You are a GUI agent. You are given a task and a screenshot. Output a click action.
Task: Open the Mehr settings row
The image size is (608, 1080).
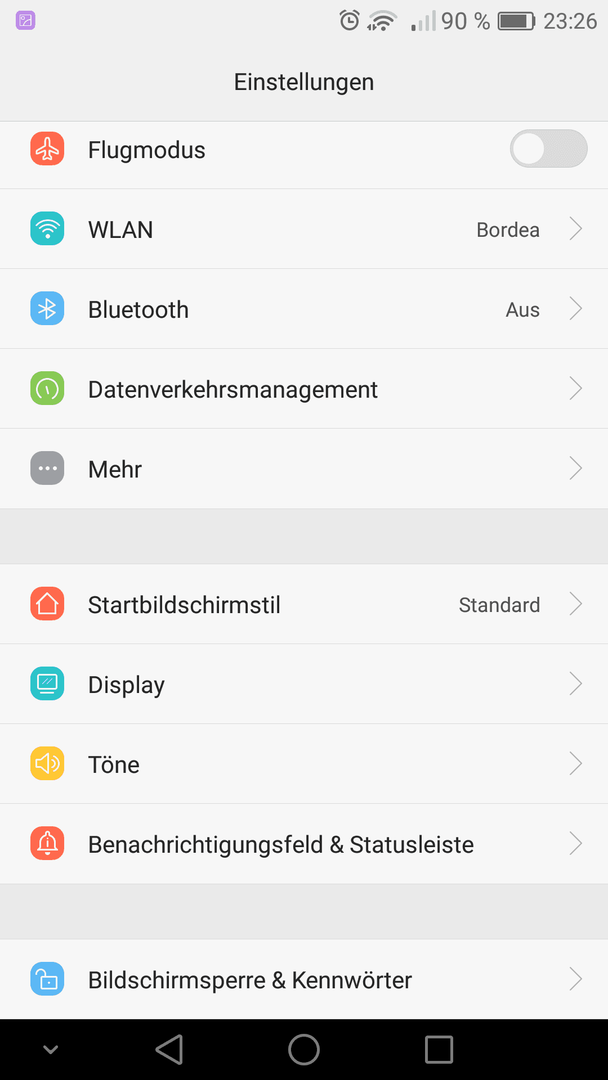click(304, 469)
